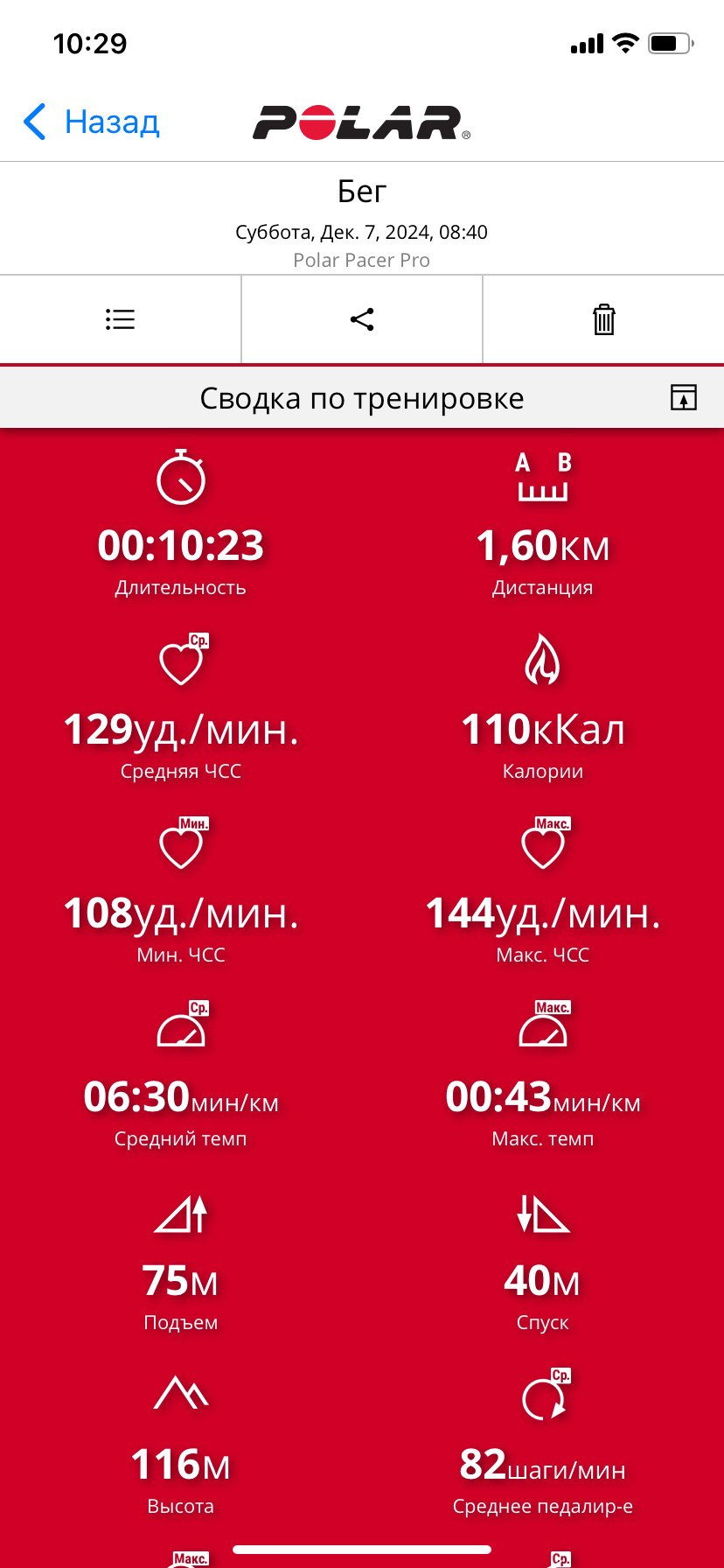Image resolution: width=724 pixels, height=1568 pixels.
Task: Share this running workout
Action: coord(362,319)
